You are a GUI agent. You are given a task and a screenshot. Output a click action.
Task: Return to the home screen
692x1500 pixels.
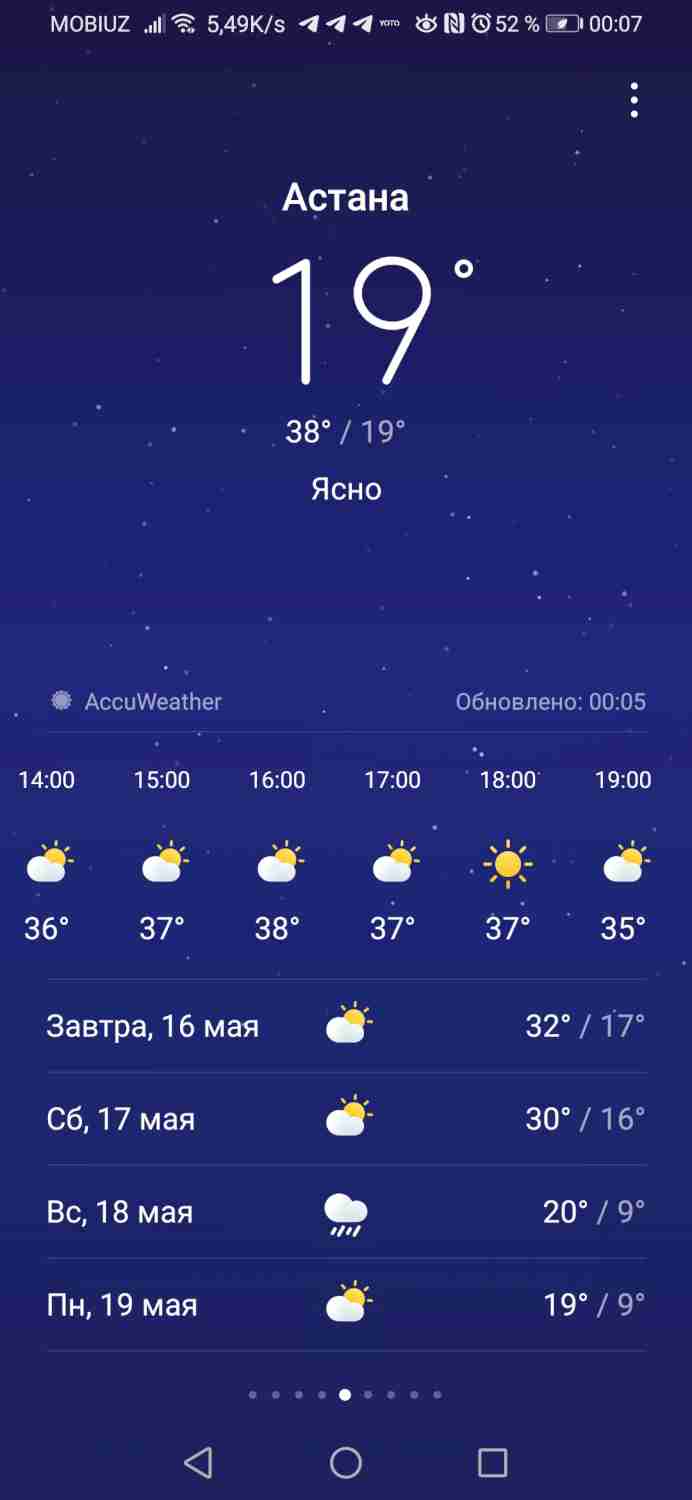pyautogui.click(x=346, y=1463)
